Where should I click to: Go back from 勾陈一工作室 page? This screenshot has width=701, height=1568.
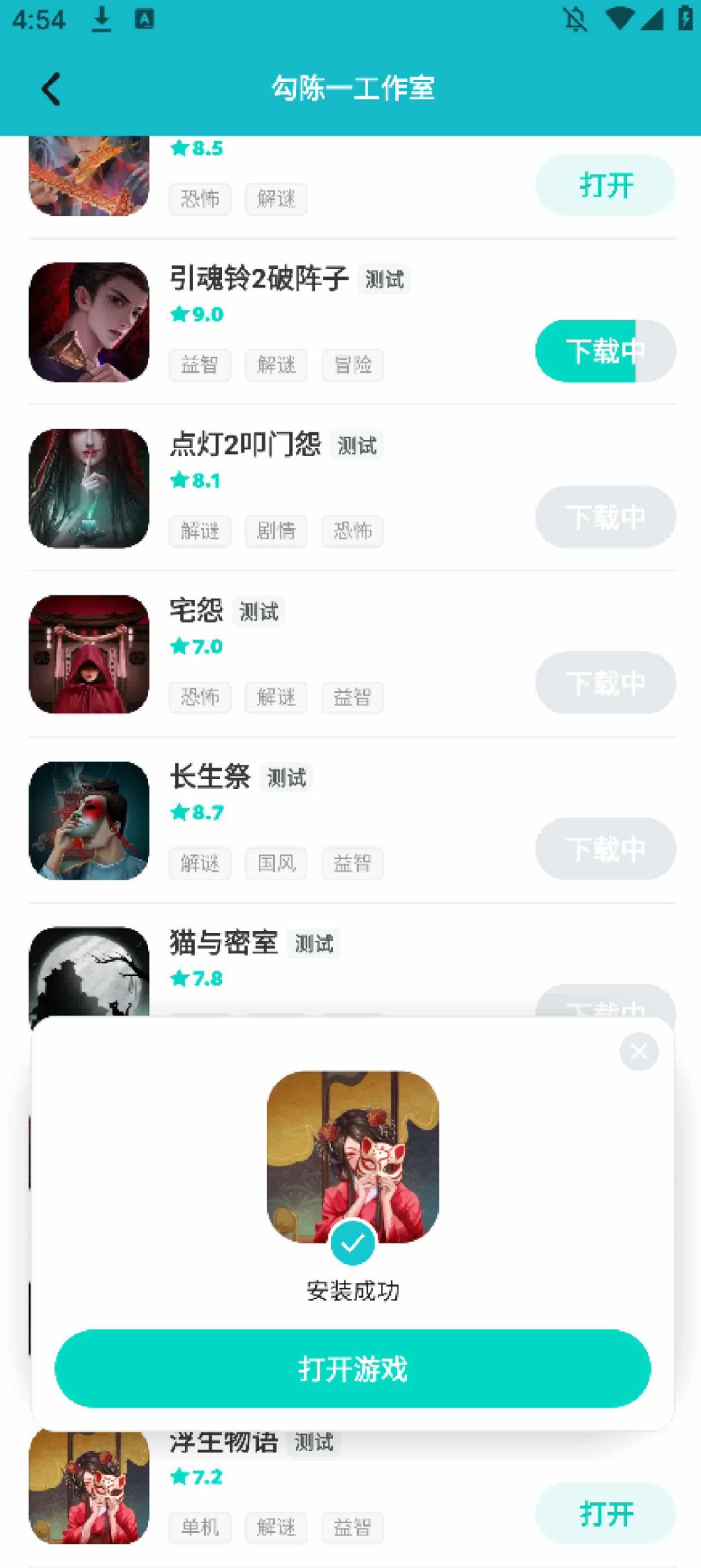51,89
